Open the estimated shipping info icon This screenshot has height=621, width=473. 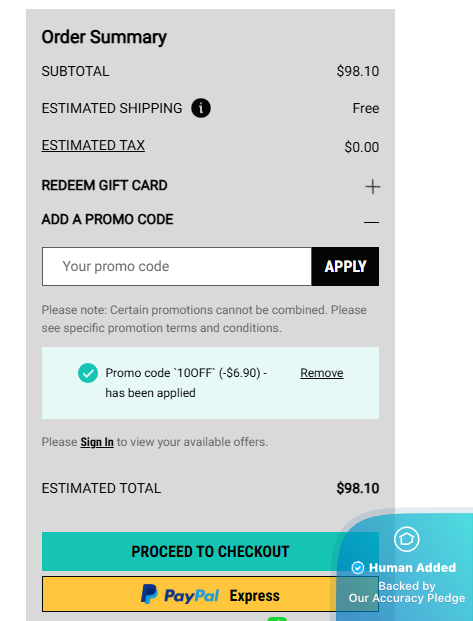(x=201, y=108)
